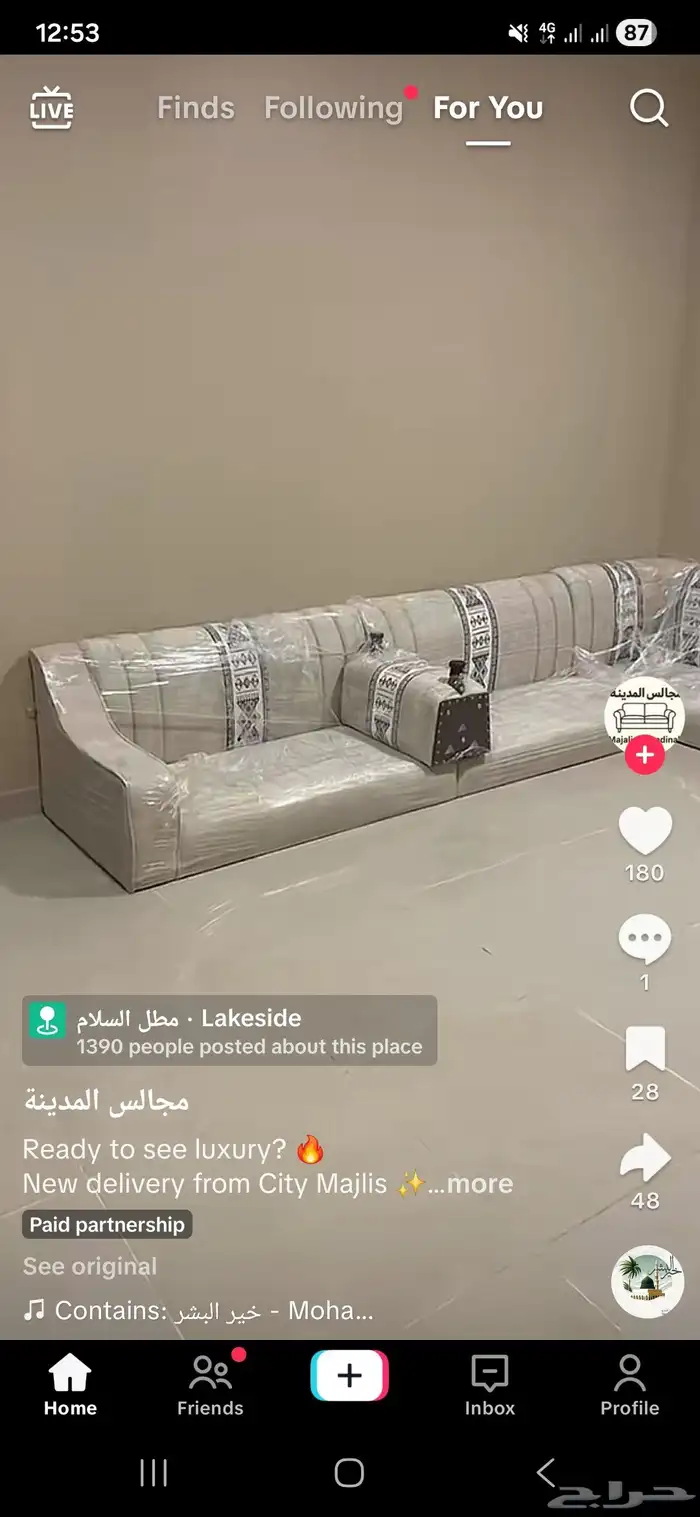Tap the system back button
This screenshot has width=700, height=1517.
coord(546,1472)
